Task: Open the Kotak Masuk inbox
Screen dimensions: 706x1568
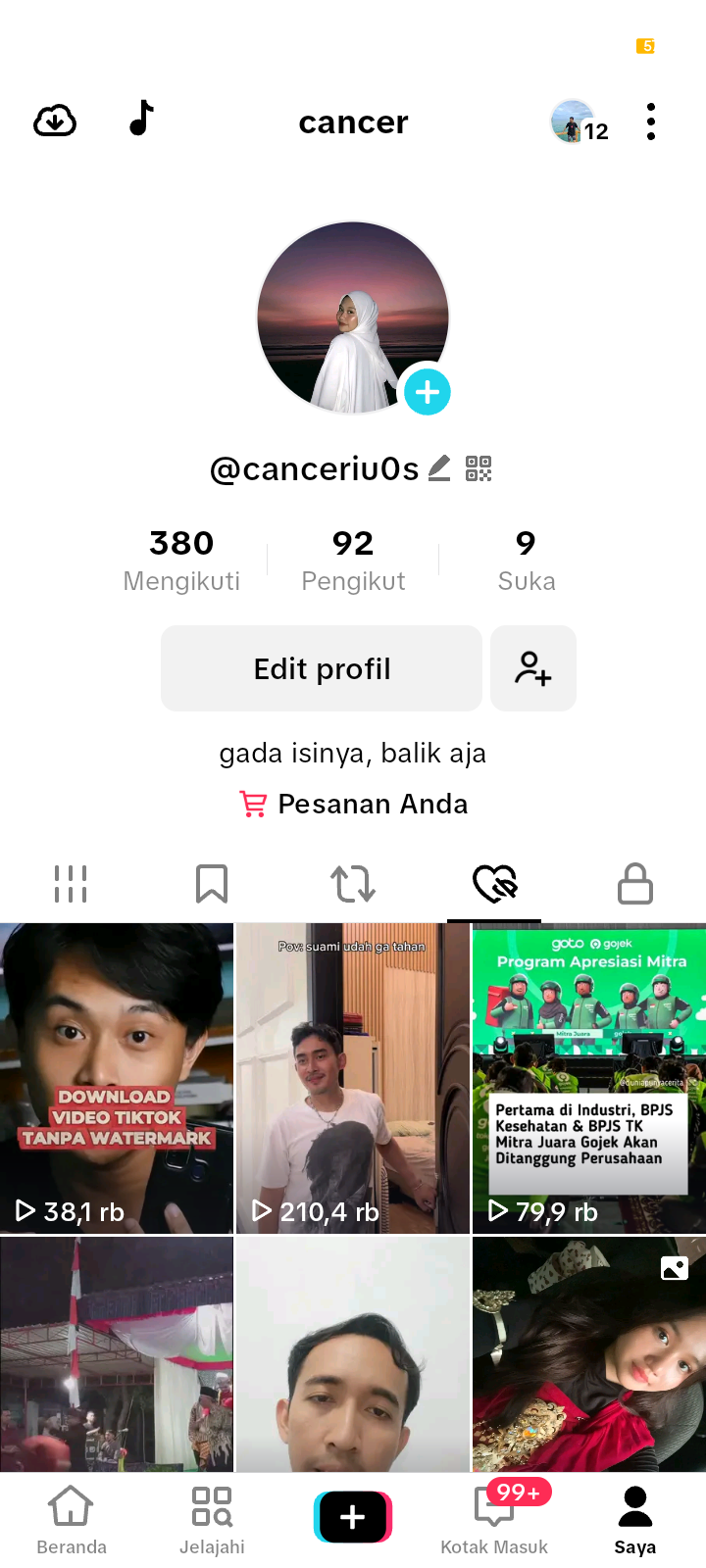Action: click(494, 1519)
